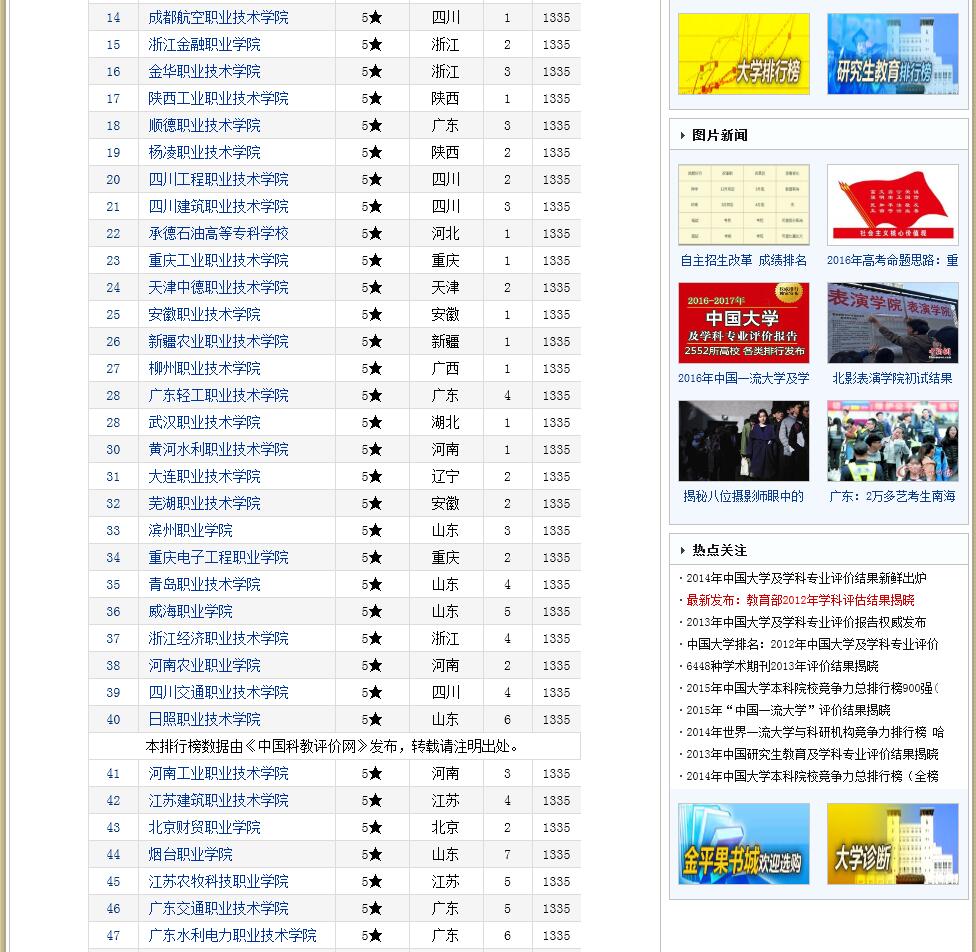Open 揭秘八位摄影师眼中的 picture news

point(743,496)
